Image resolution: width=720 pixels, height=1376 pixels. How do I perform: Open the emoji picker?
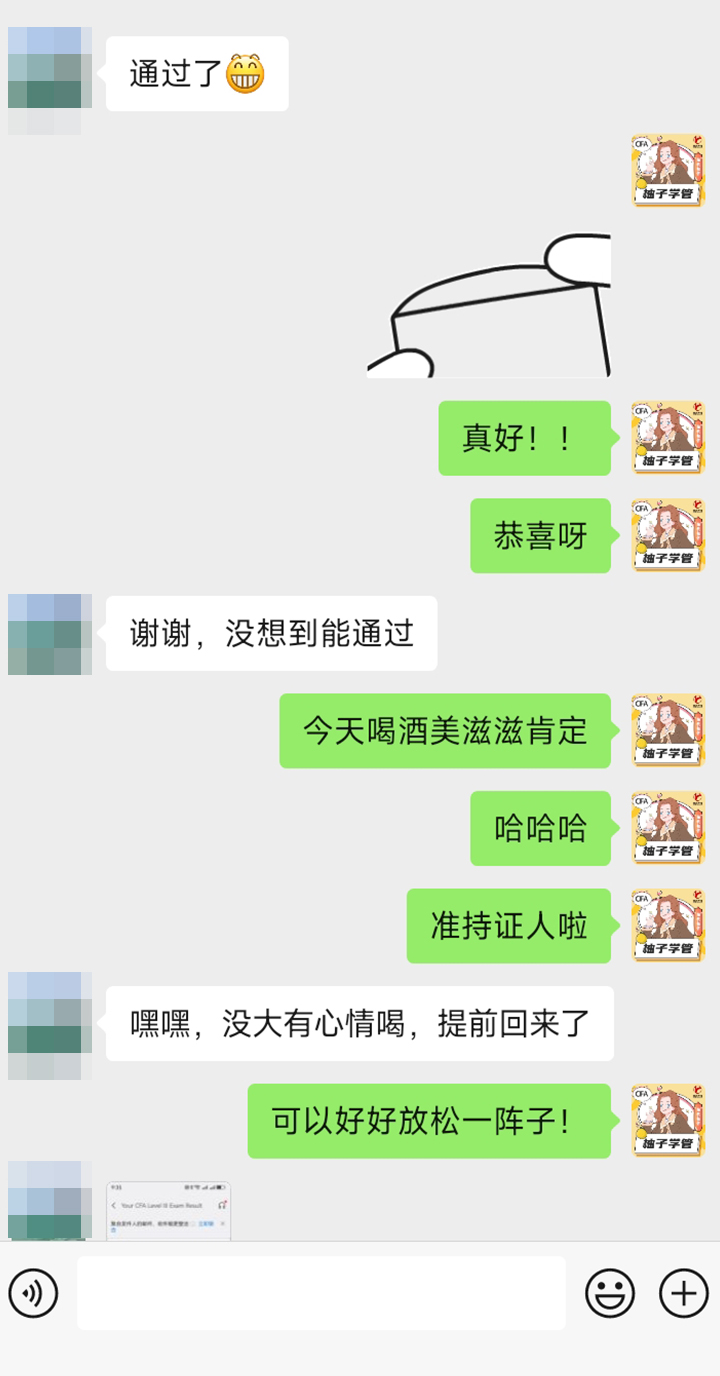click(x=609, y=1294)
